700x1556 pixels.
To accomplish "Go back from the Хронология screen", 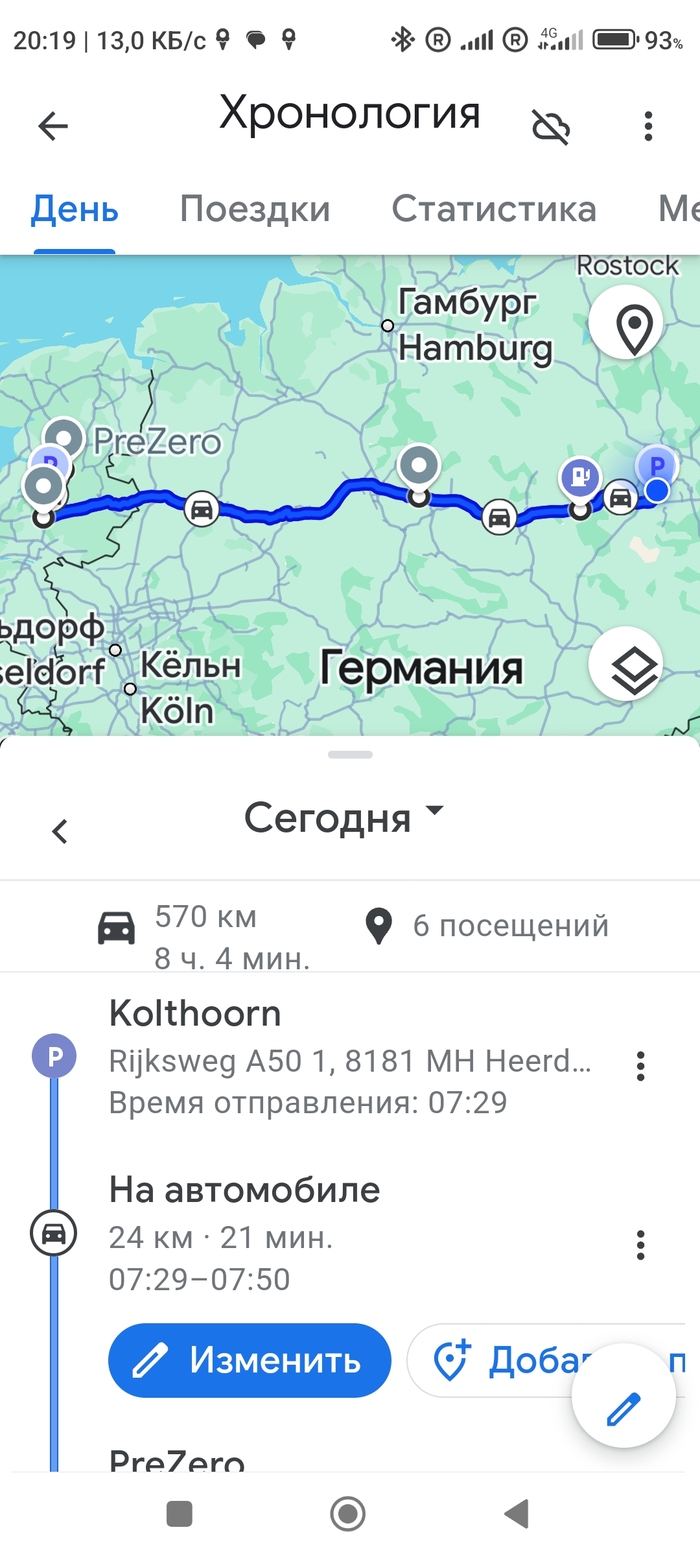I will click(52, 126).
